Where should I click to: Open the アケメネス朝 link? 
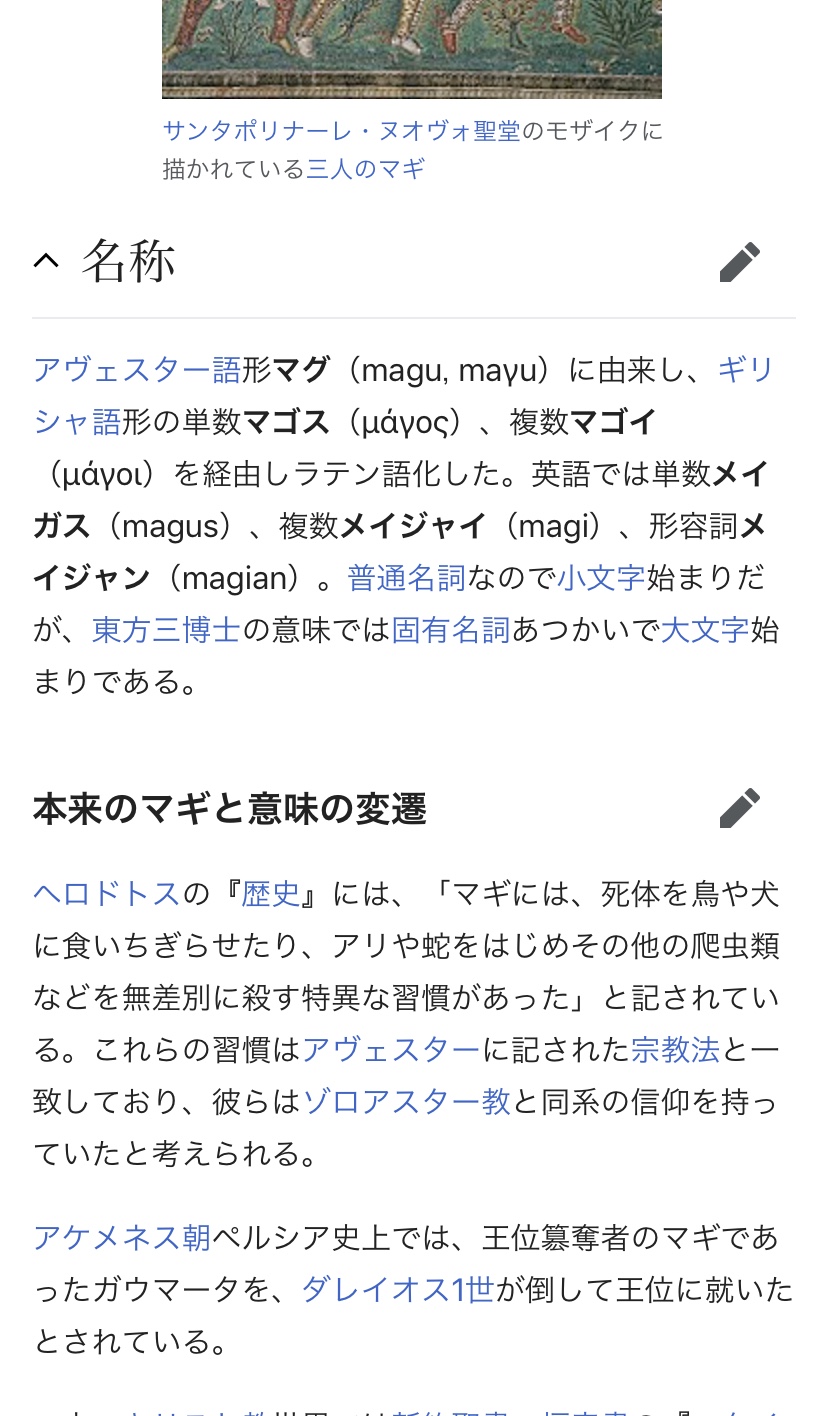[x=122, y=1238]
